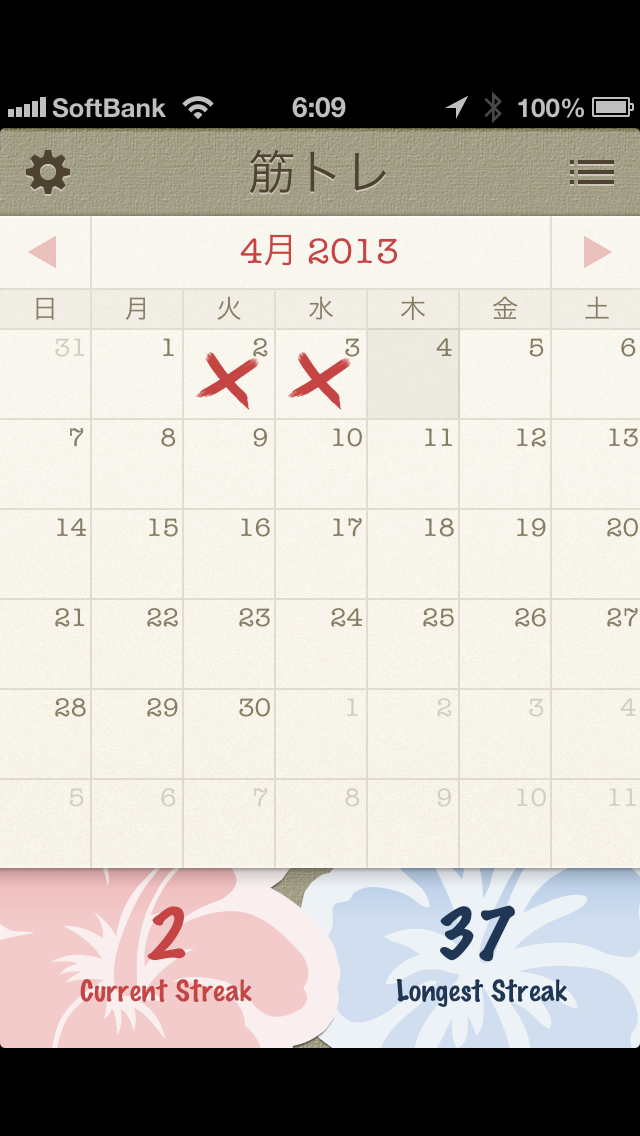
Task: Mark April 4 as done
Action: pos(413,374)
